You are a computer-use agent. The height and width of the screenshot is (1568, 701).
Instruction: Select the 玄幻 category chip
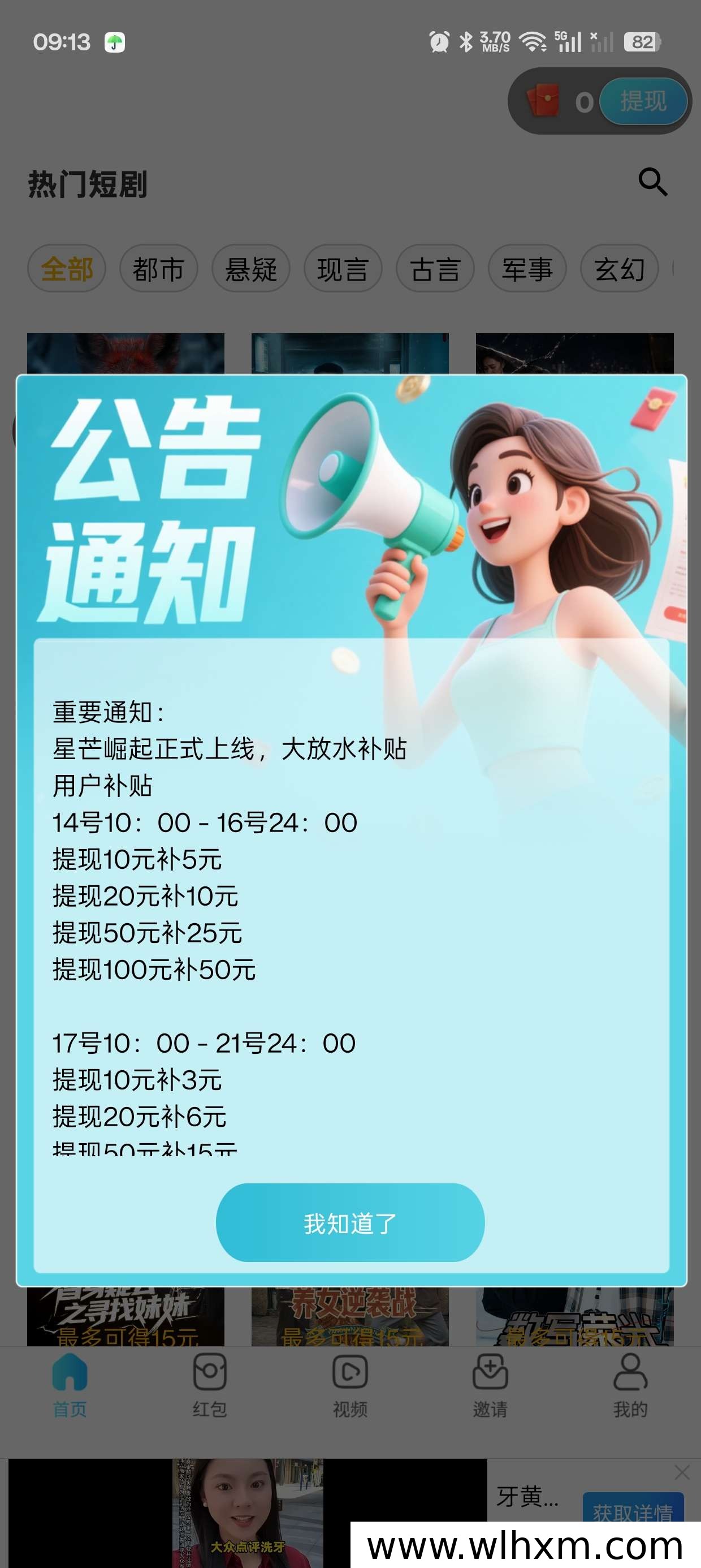(620, 269)
